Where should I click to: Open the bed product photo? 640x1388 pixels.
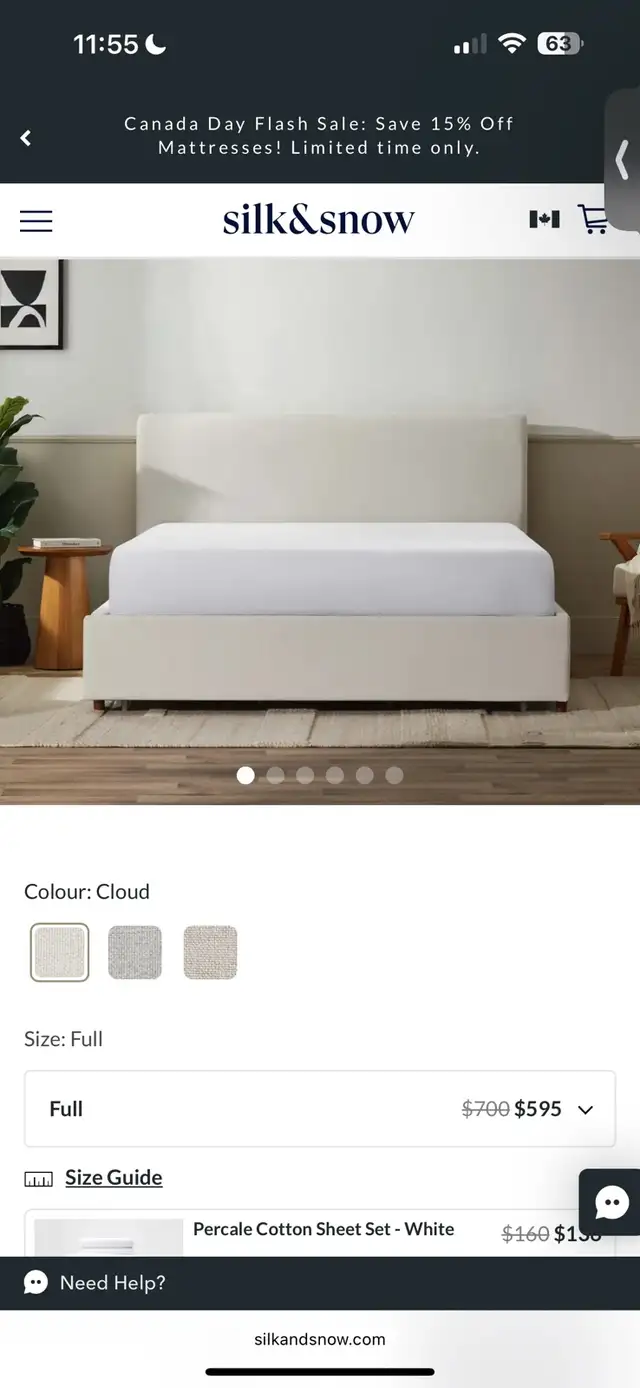click(320, 530)
